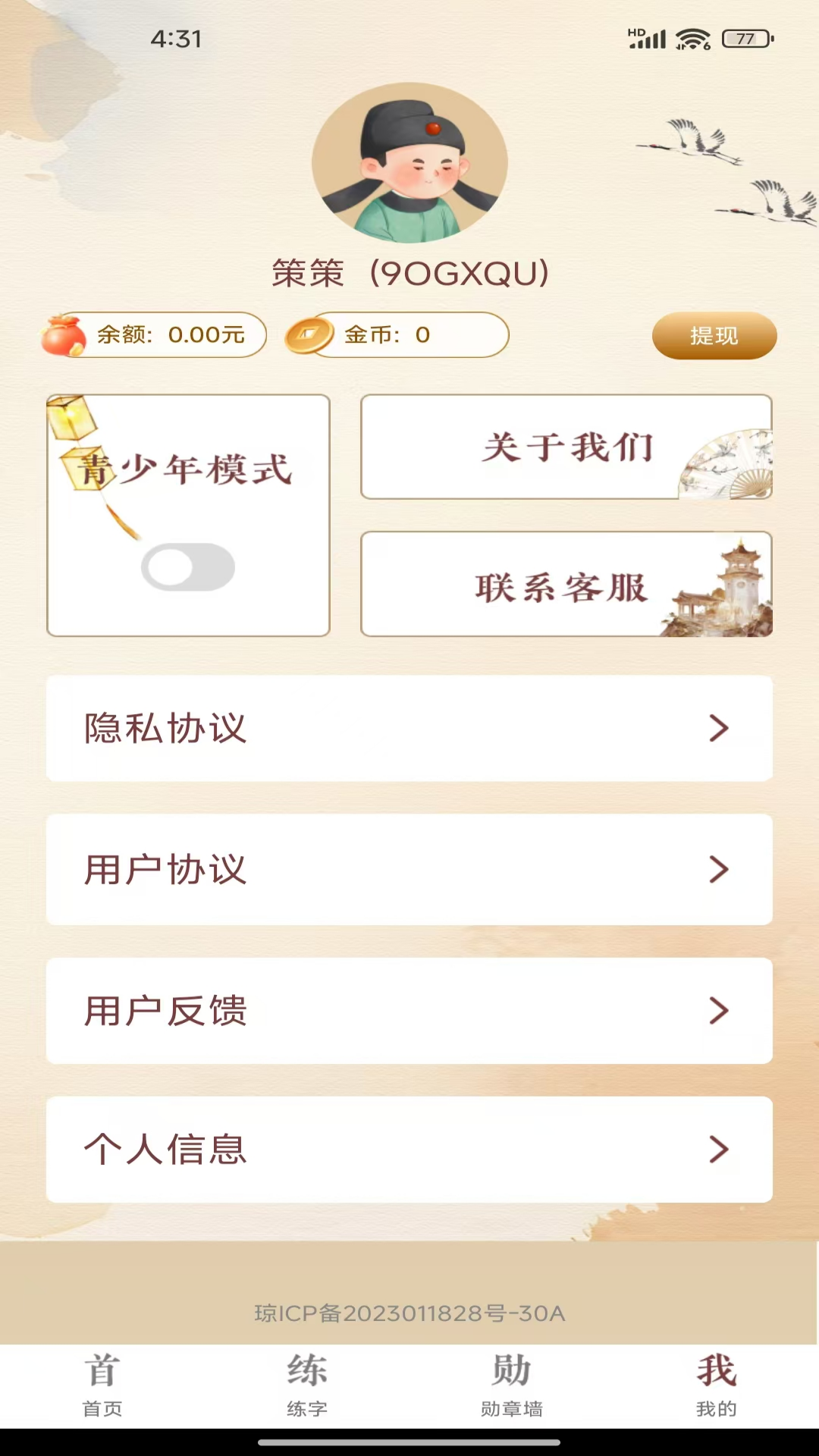
Task: Tap the gold coin icon next to 金币
Action: pos(312,334)
